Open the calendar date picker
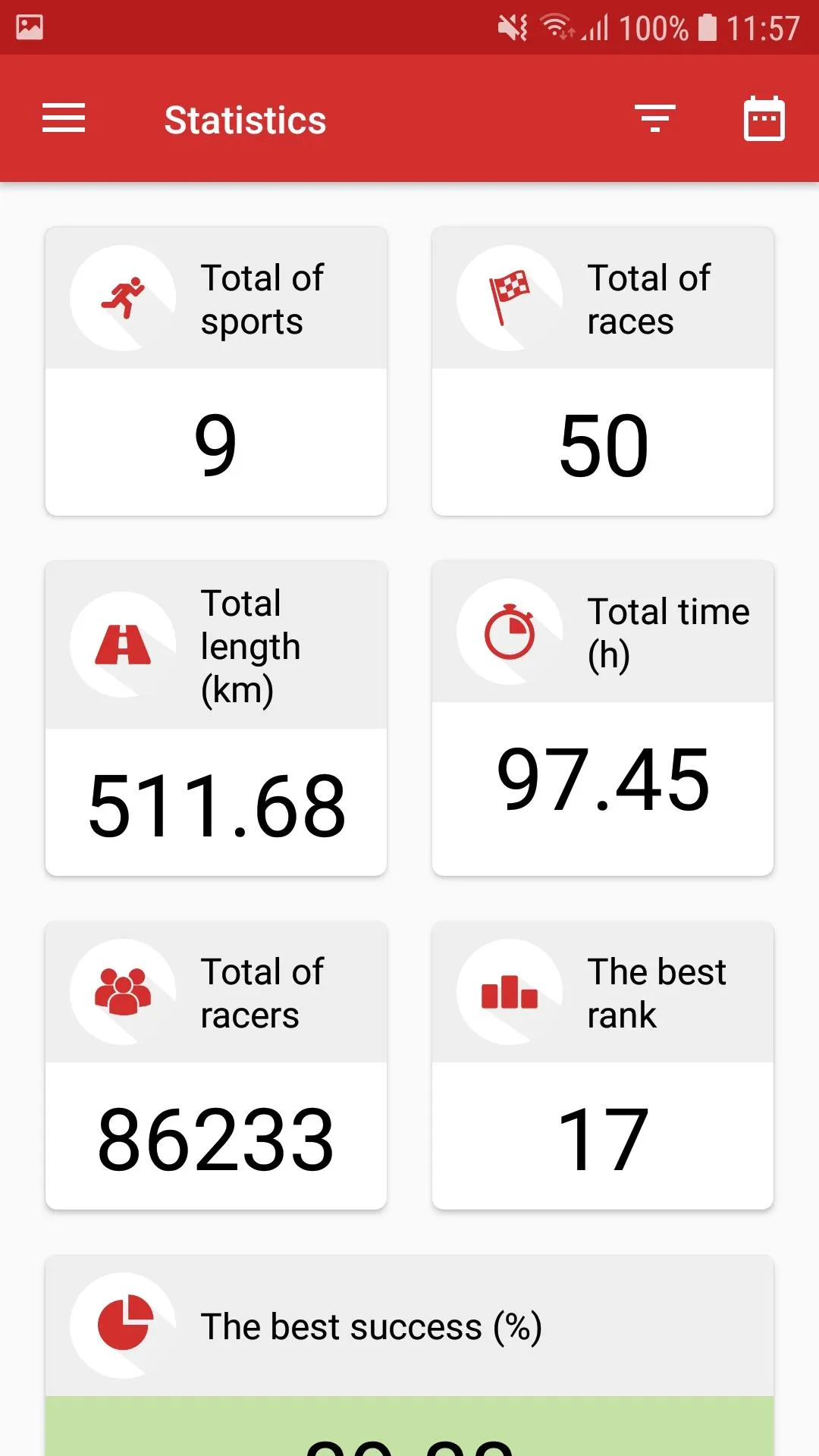This screenshot has width=819, height=1456. [764, 118]
